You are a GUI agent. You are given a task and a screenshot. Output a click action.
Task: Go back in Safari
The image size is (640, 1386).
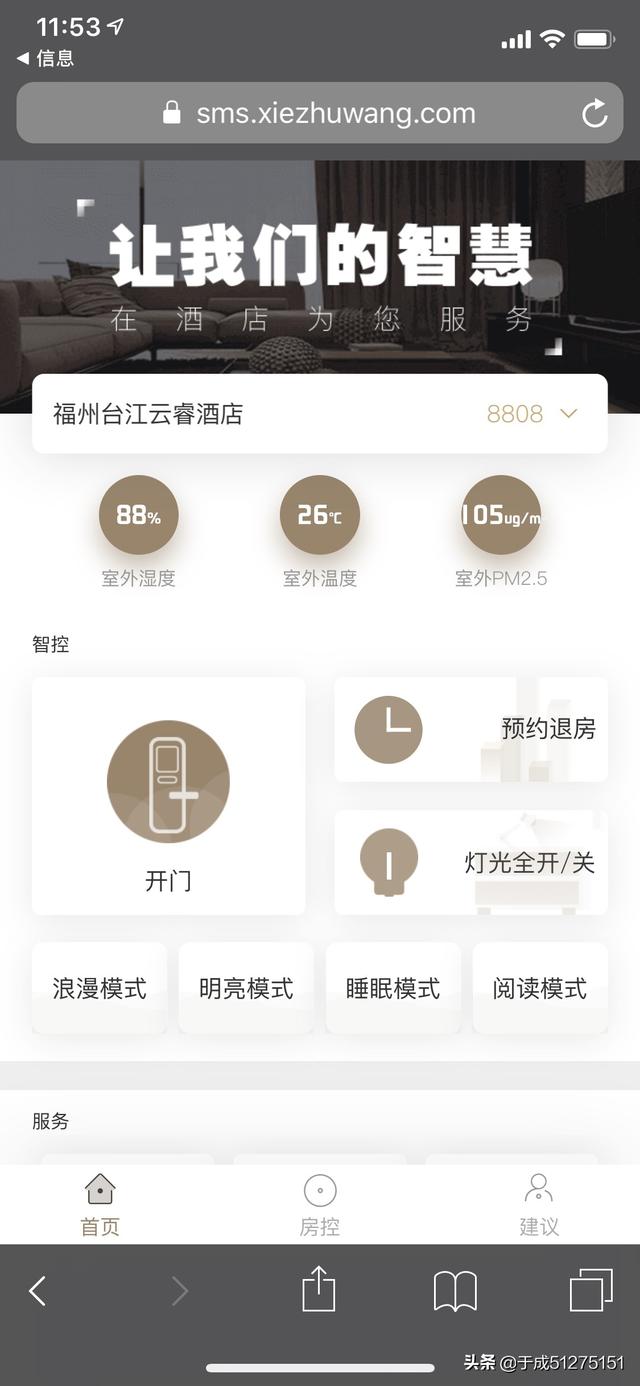click(x=38, y=1291)
